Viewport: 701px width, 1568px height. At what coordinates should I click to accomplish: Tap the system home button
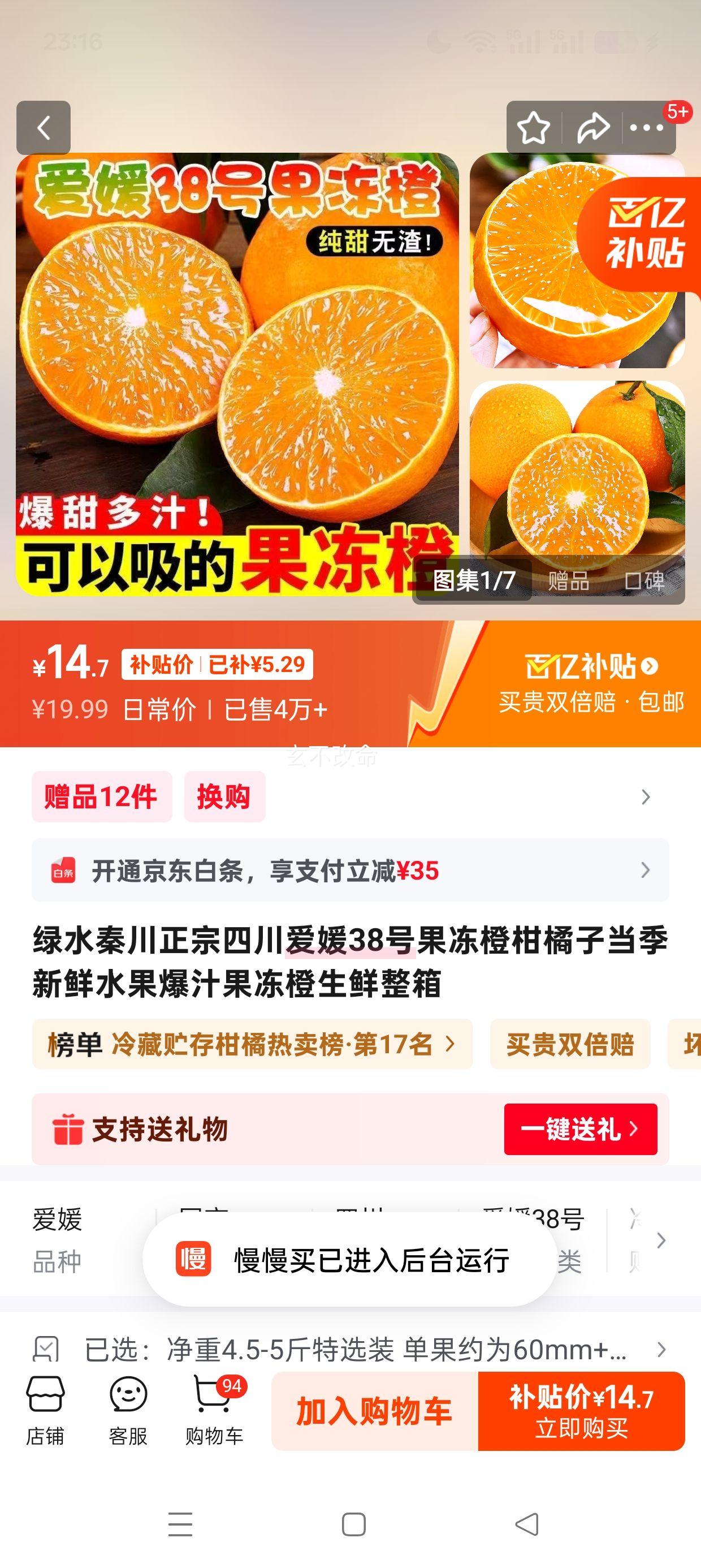[353, 1525]
